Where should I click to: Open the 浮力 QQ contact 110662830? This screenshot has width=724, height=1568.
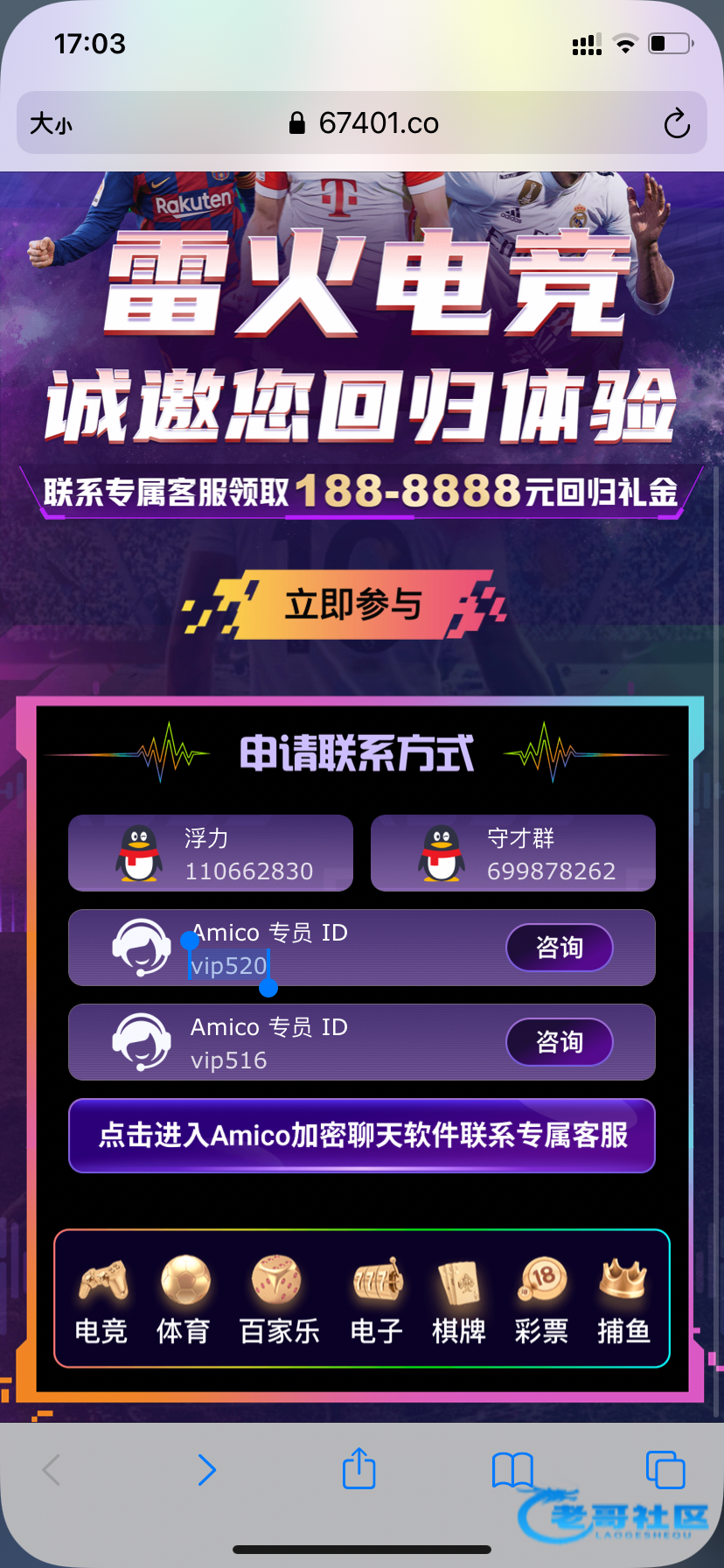(211, 853)
